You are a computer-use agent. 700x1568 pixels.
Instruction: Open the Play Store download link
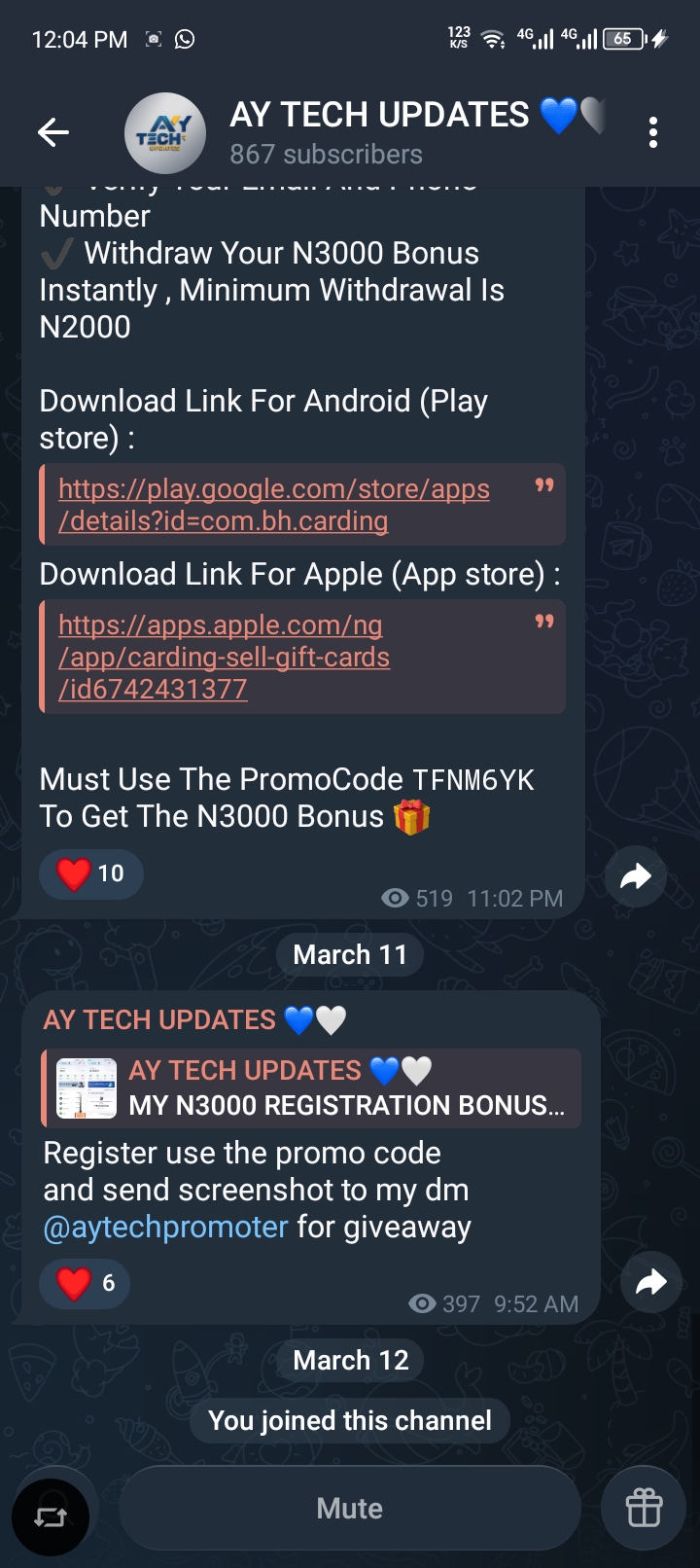274,504
